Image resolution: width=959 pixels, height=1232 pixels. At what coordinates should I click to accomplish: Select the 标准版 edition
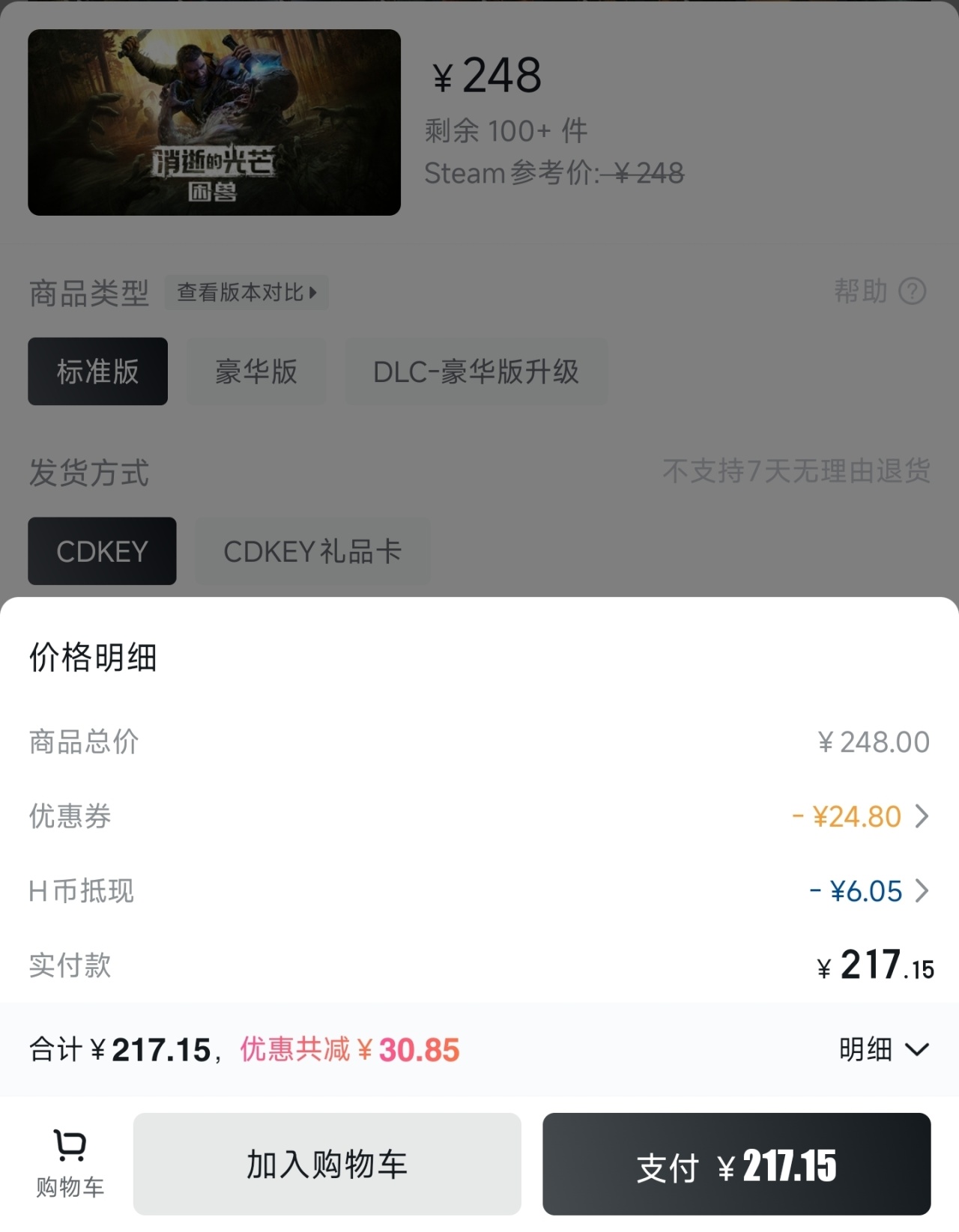tap(98, 371)
